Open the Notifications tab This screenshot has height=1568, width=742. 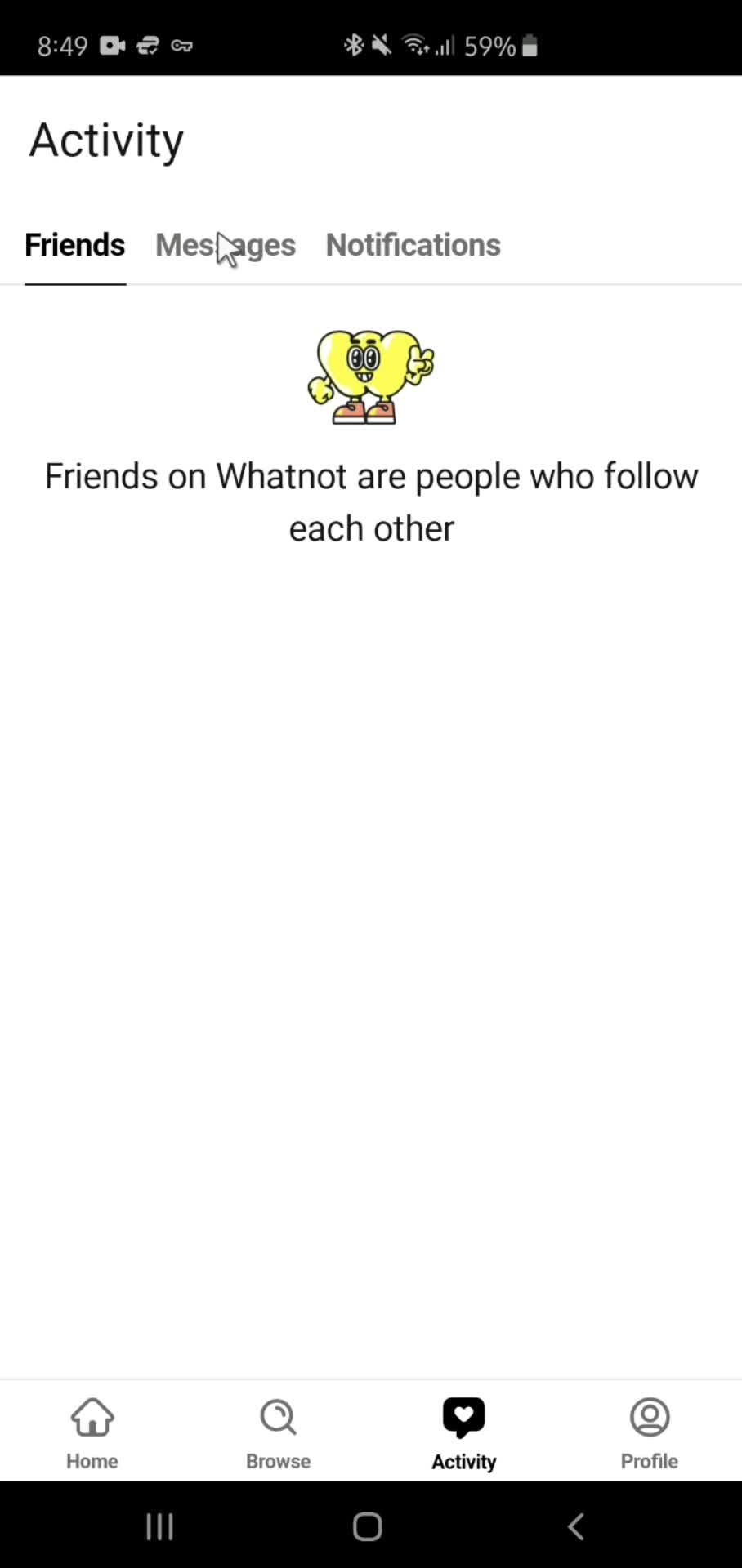pos(413,245)
